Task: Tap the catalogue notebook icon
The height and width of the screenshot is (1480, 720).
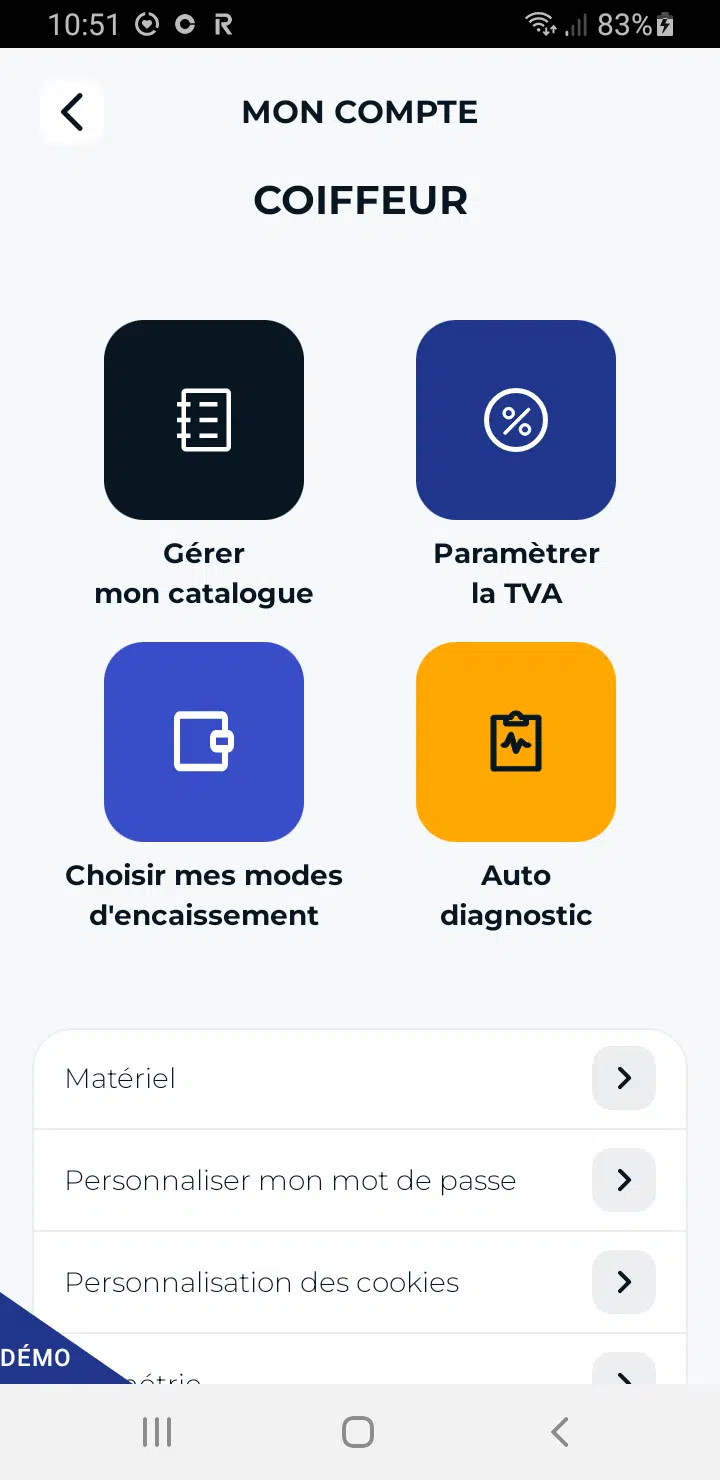Action: pyautogui.click(x=204, y=420)
